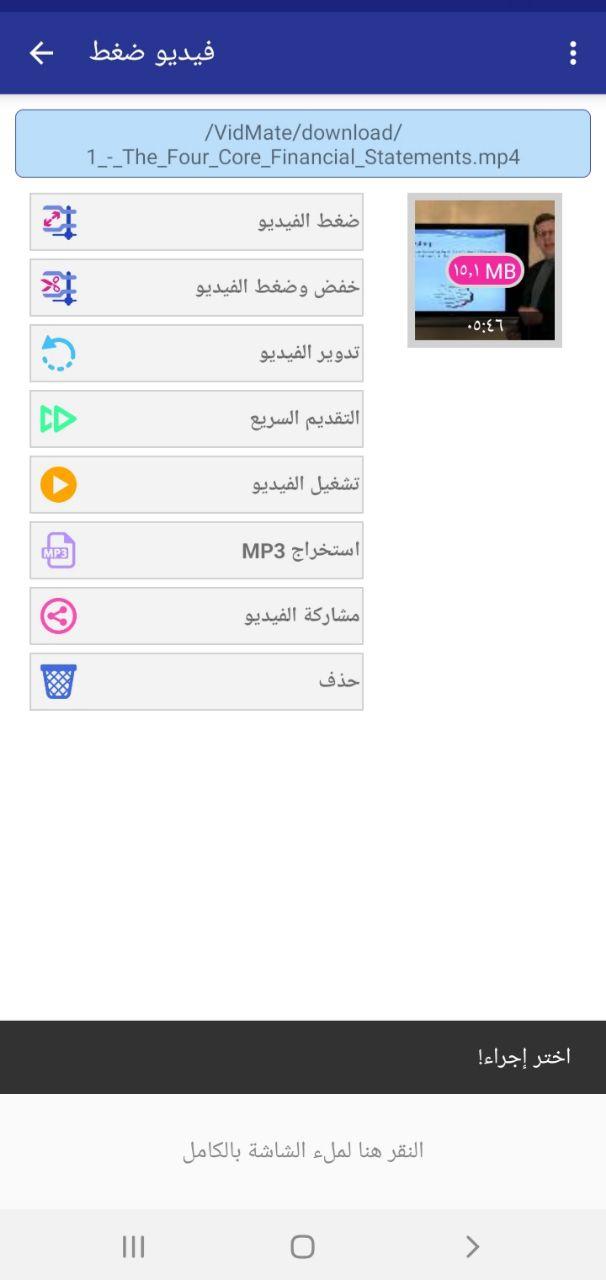Open the 15.1 MB video thumbnail

(485, 270)
